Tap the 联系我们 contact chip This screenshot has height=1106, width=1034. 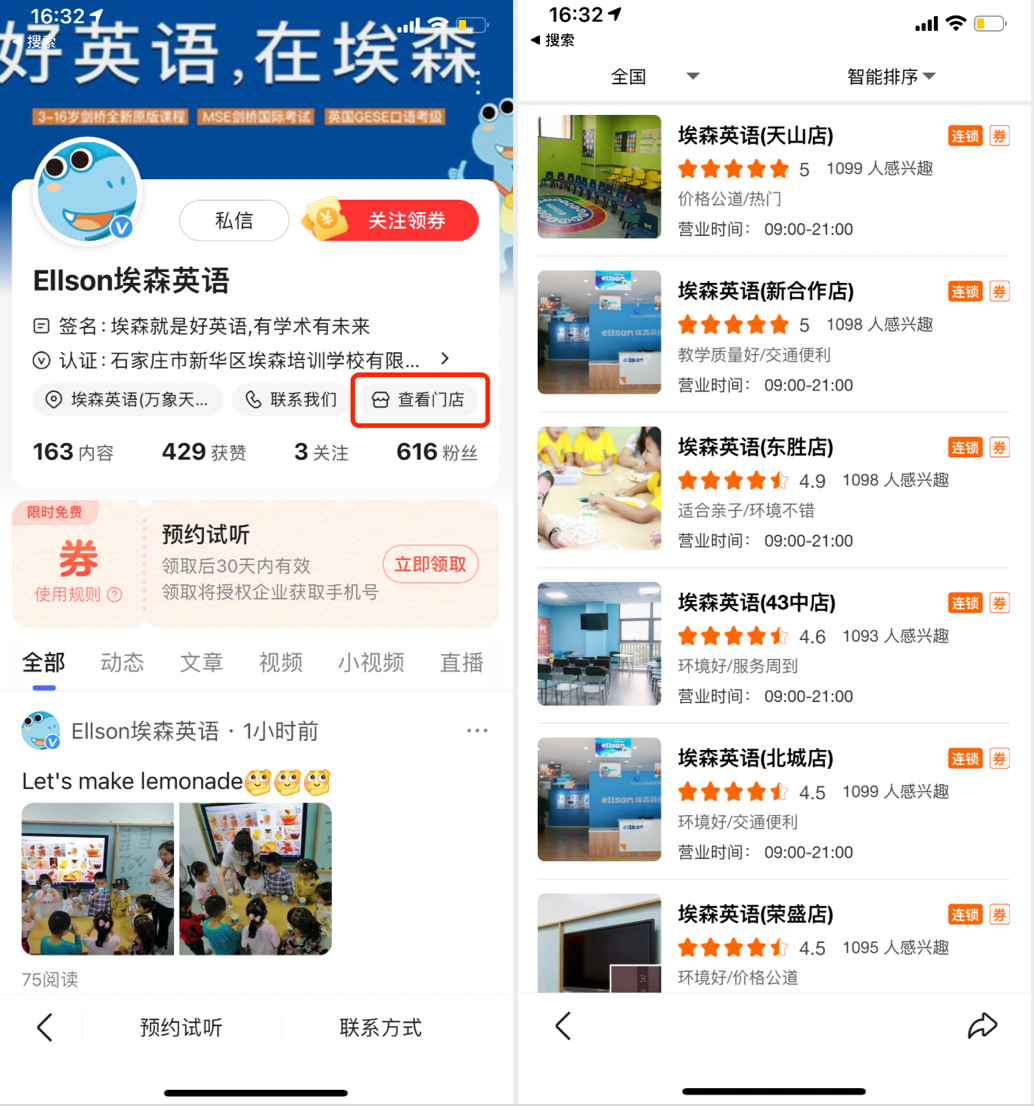[x=291, y=400]
